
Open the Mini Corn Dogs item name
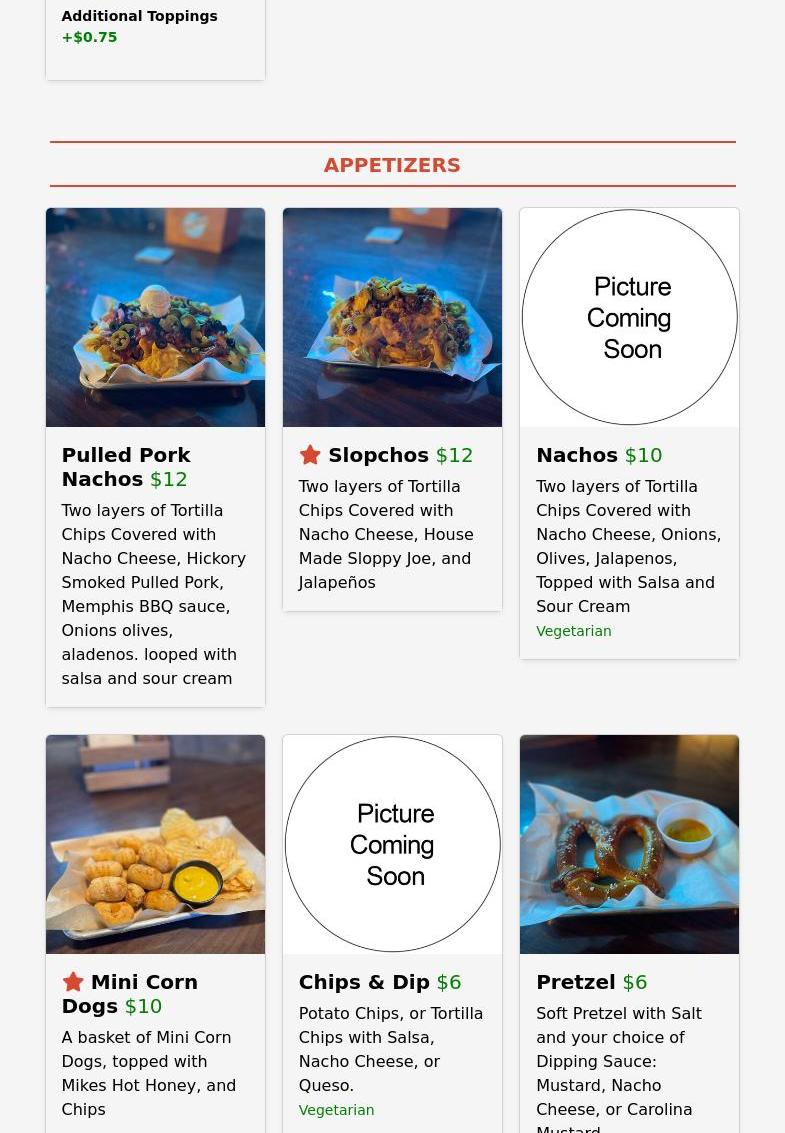[x=129, y=994]
